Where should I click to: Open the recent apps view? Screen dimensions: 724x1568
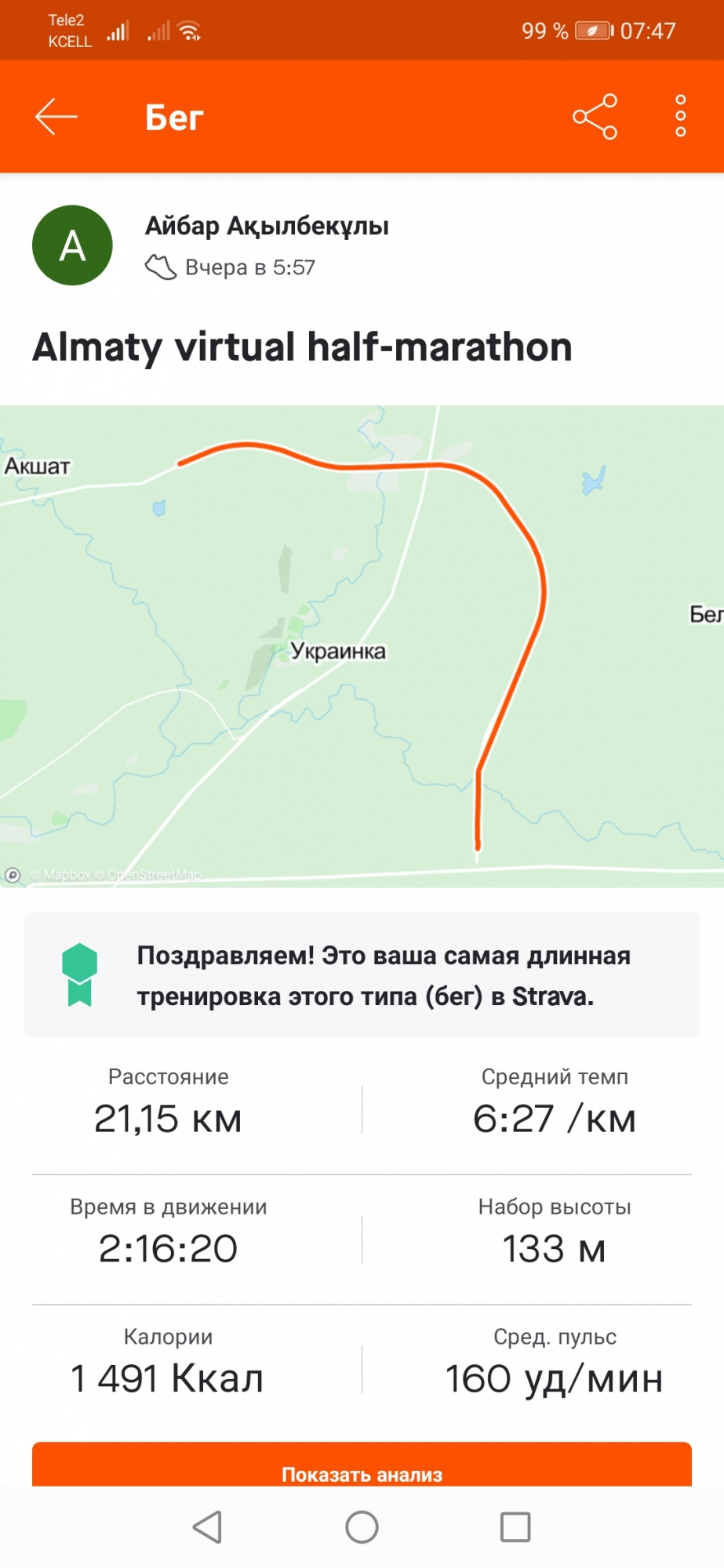[515, 1527]
